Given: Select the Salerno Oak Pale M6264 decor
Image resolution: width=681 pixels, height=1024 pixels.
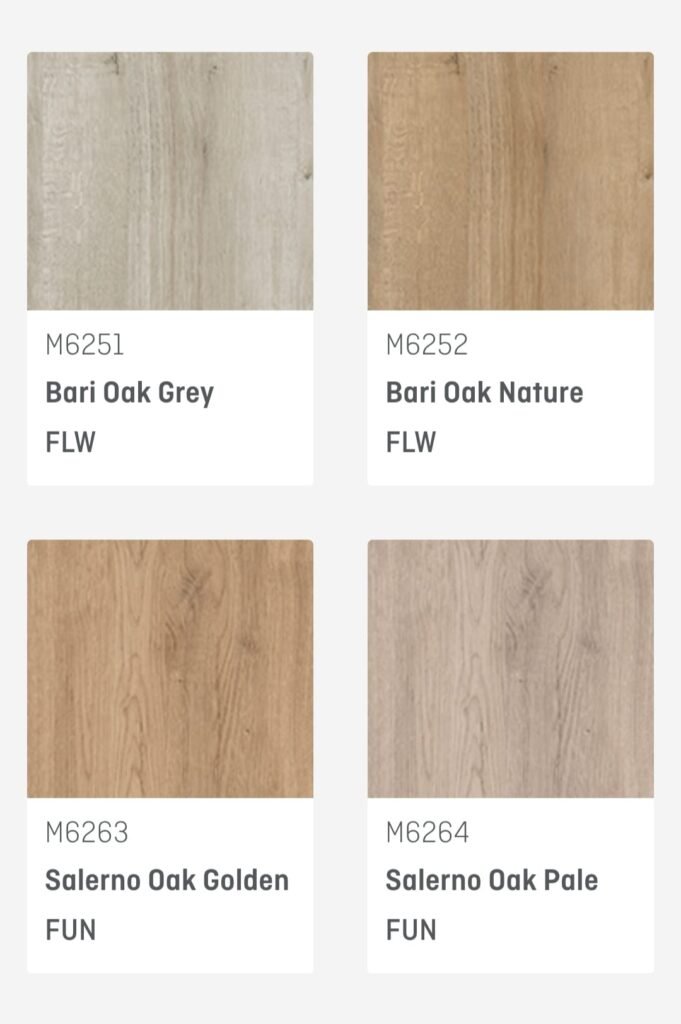Looking at the screenshot, I should click(510, 756).
